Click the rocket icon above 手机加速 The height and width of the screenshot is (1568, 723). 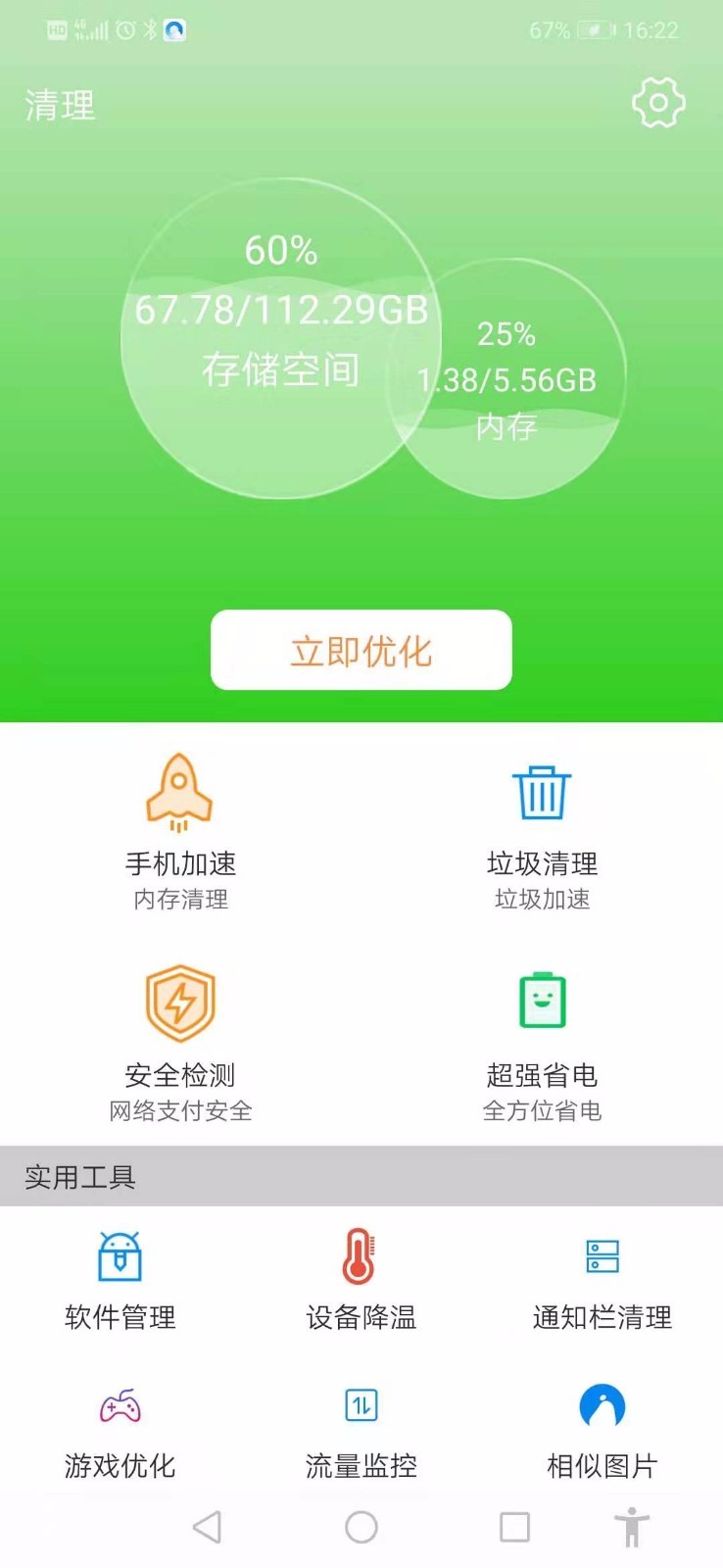179,792
